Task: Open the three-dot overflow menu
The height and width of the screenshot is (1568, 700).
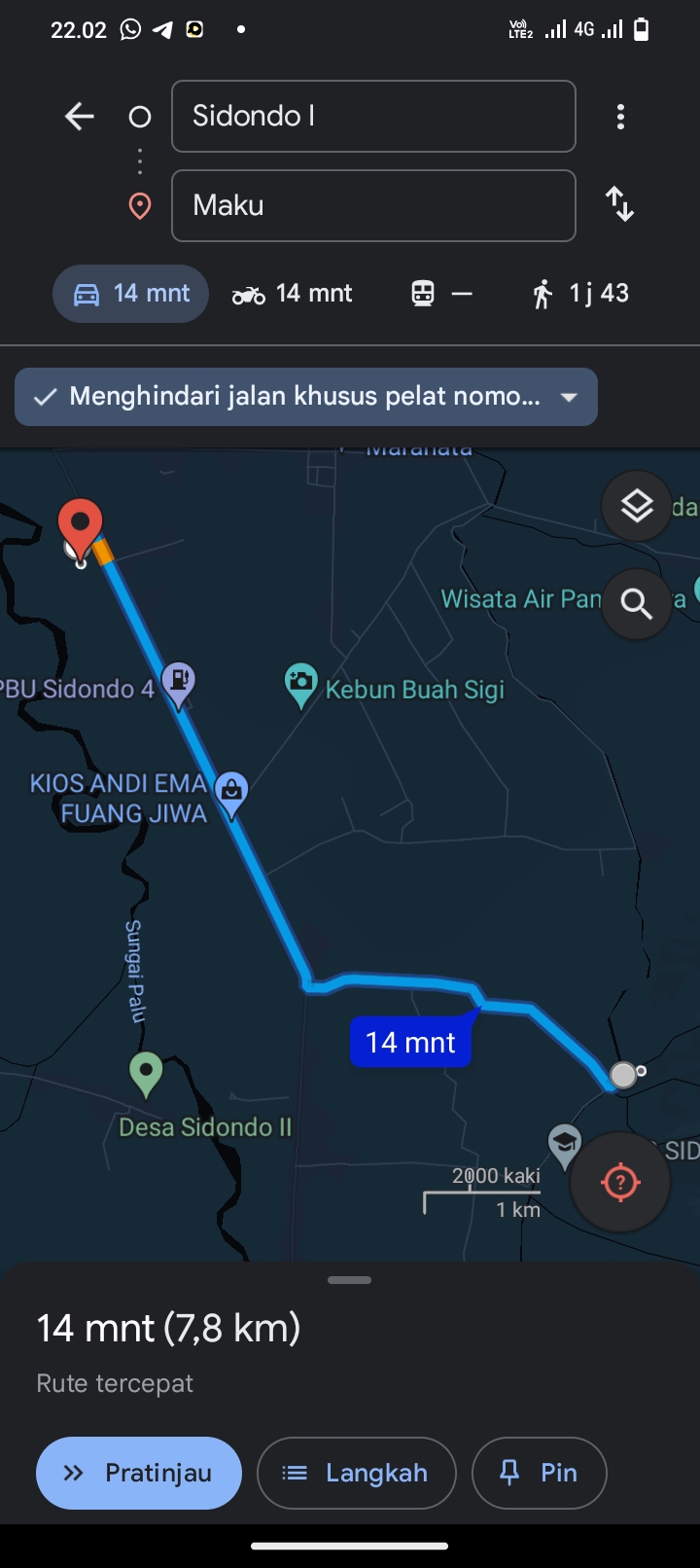Action: (x=620, y=117)
